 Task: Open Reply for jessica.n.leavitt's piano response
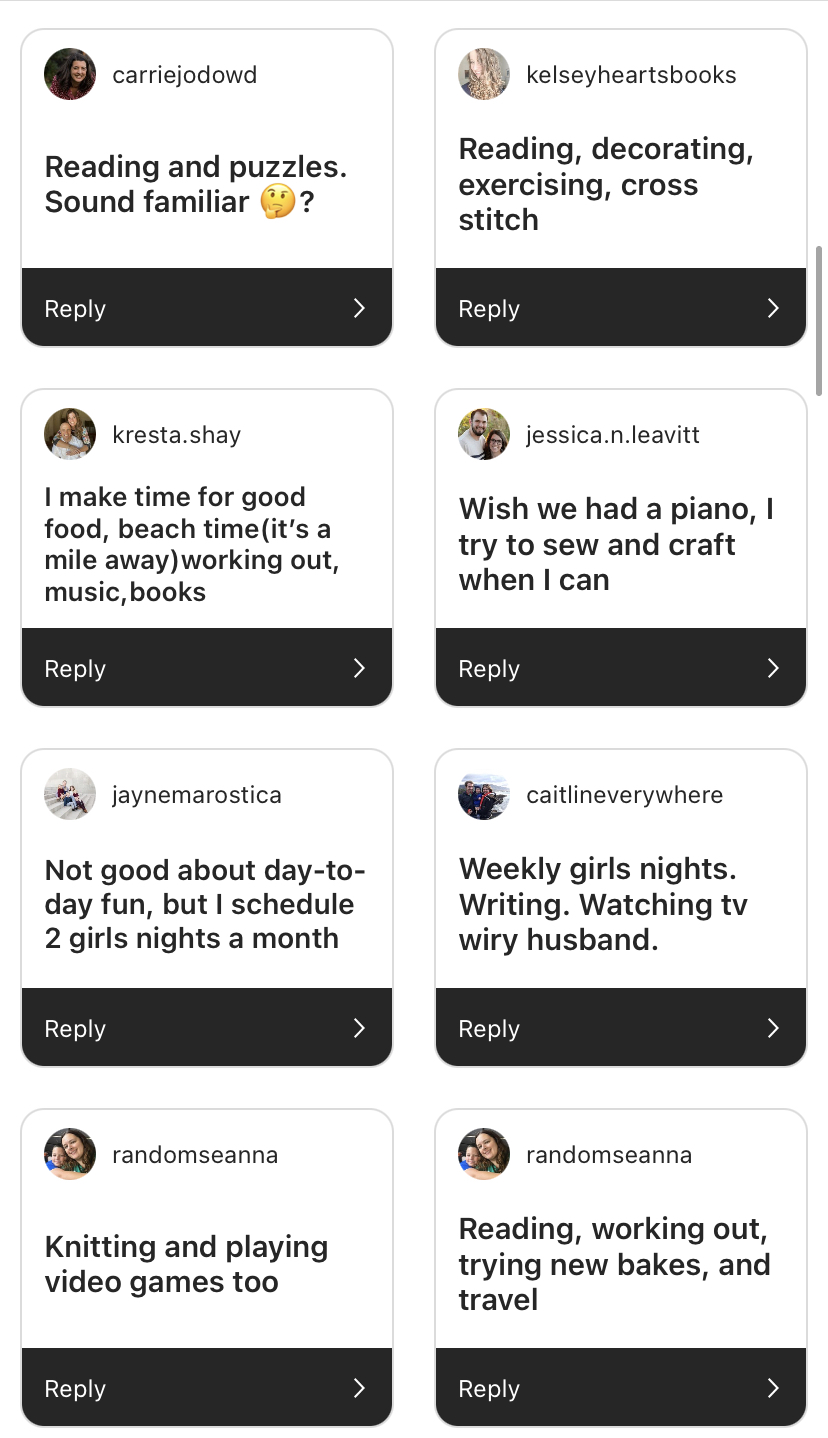coord(620,668)
